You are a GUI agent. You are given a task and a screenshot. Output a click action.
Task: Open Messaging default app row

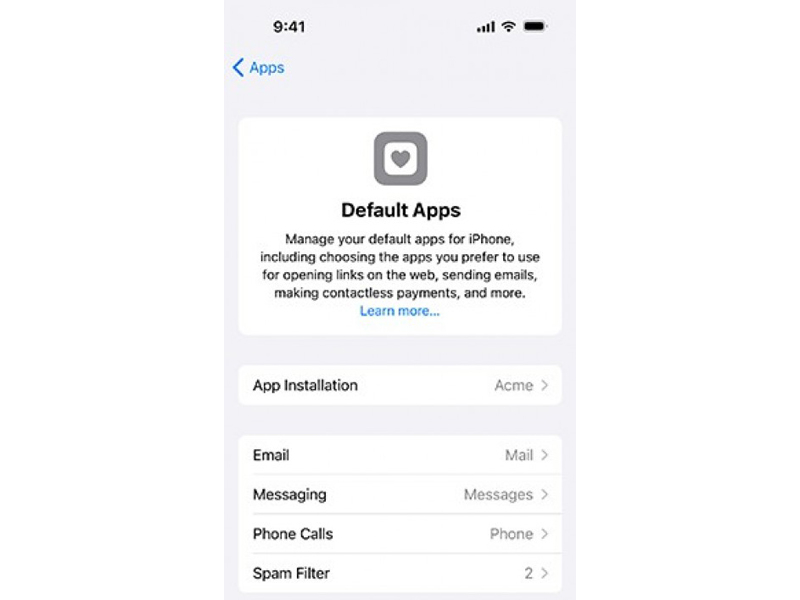[x=399, y=494]
